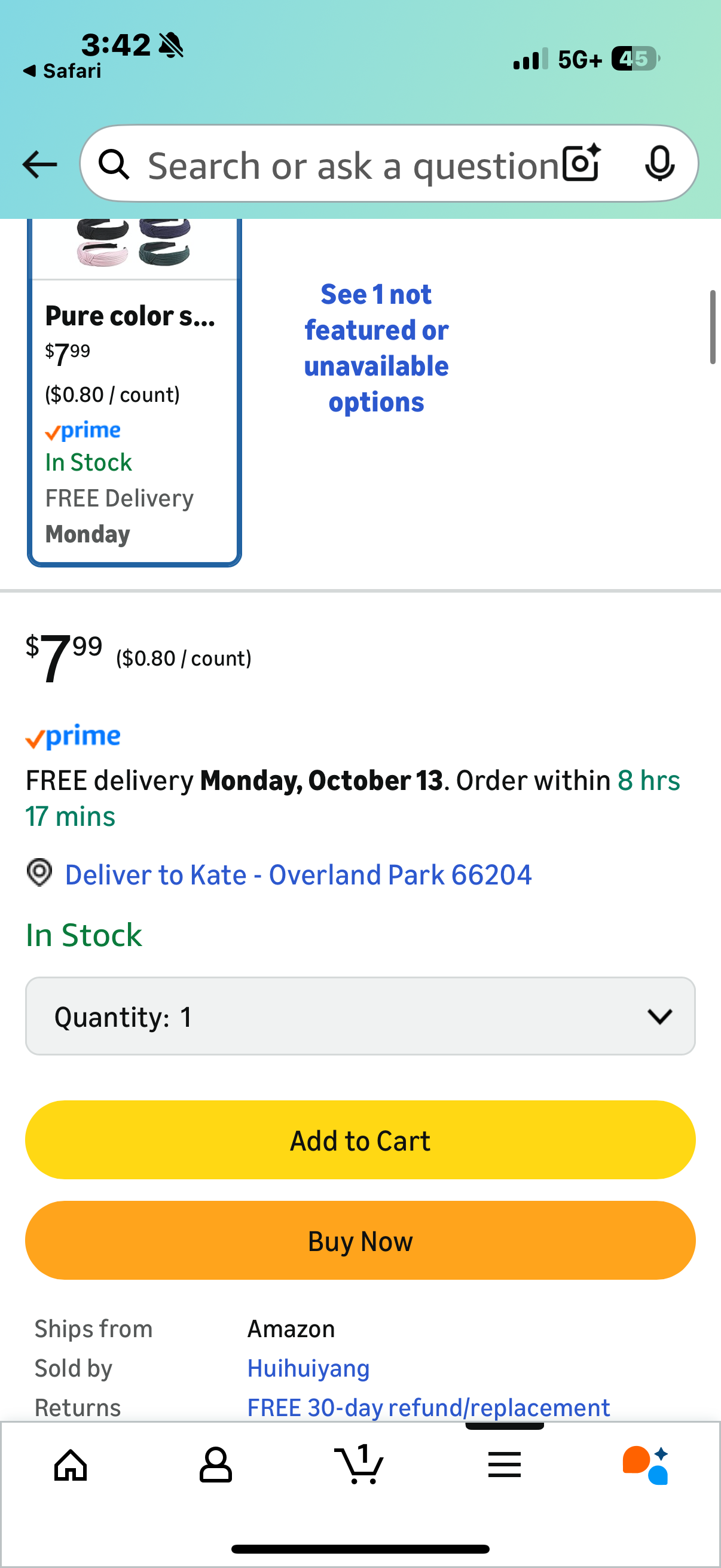Open camera lens search
The width and height of the screenshot is (721, 1568).
(581, 163)
